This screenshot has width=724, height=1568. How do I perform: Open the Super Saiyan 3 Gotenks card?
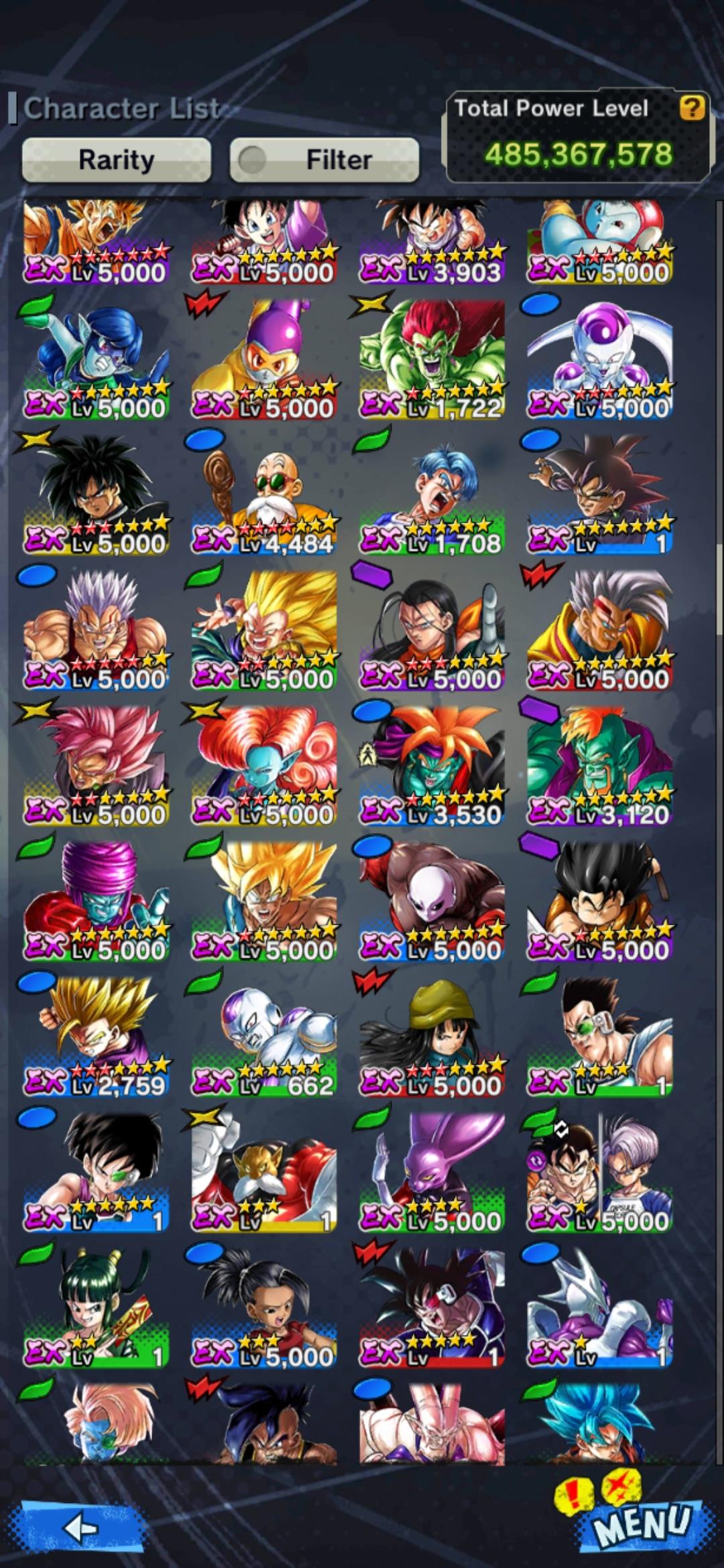[264, 630]
